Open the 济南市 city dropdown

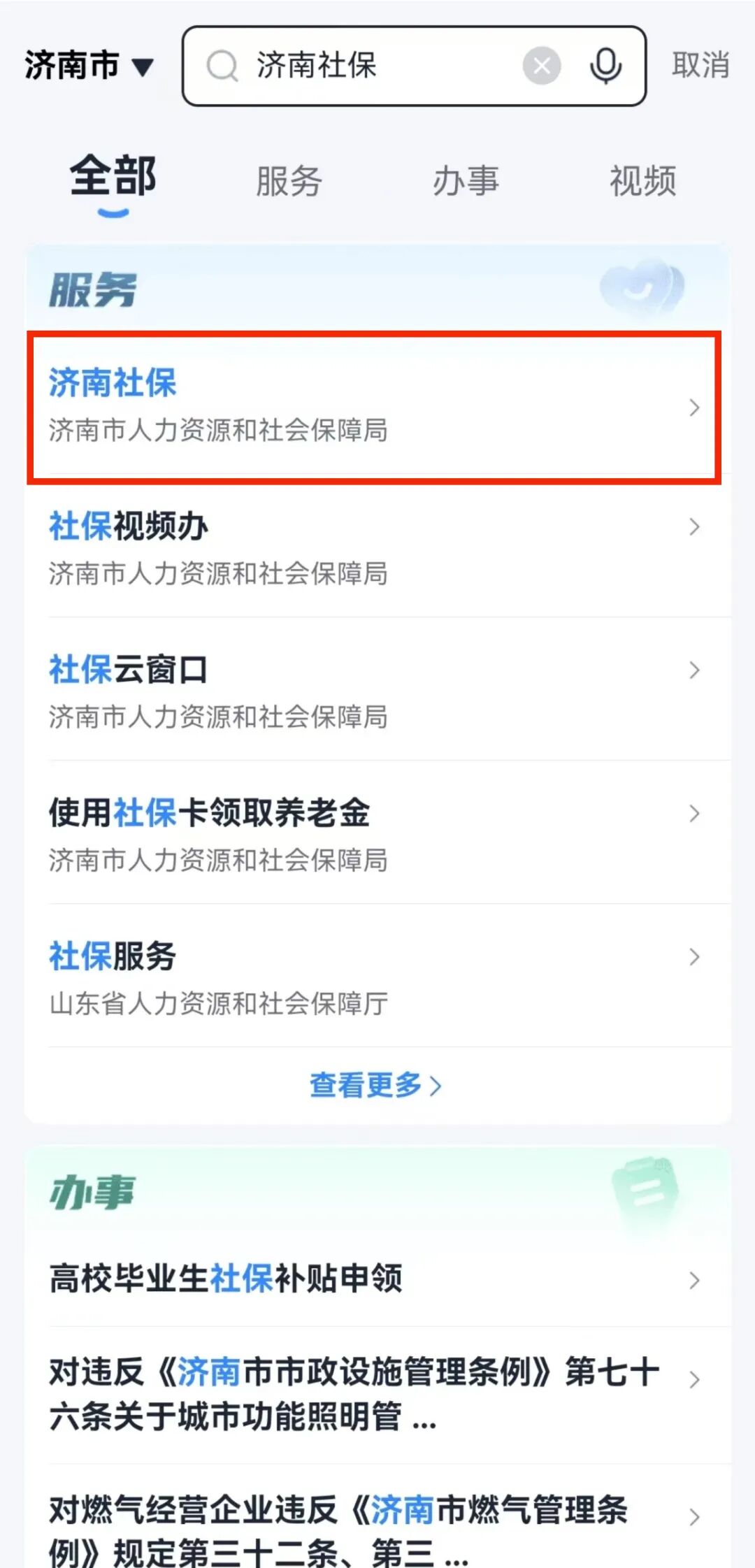tap(89, 66)
